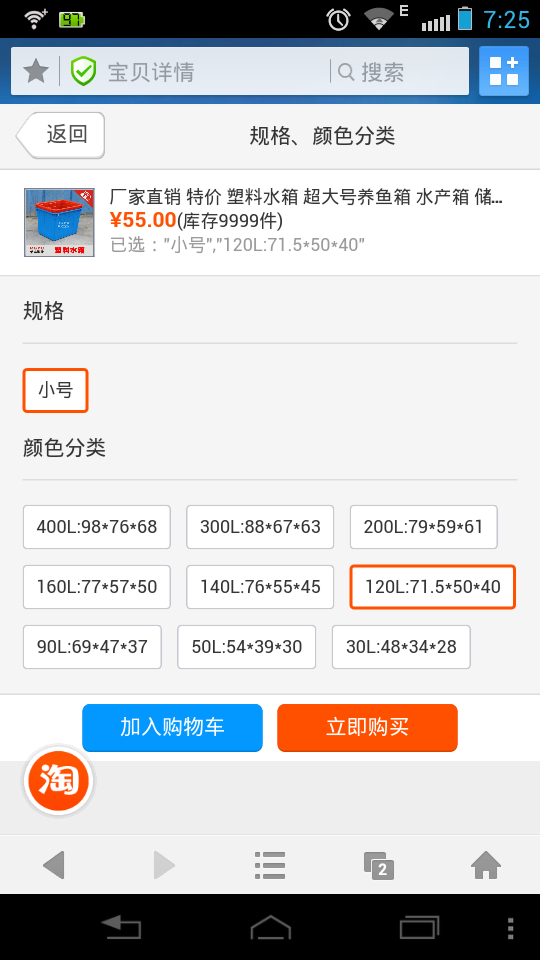Pick the 30L:48*34*28 option

[x=402, y=647]
